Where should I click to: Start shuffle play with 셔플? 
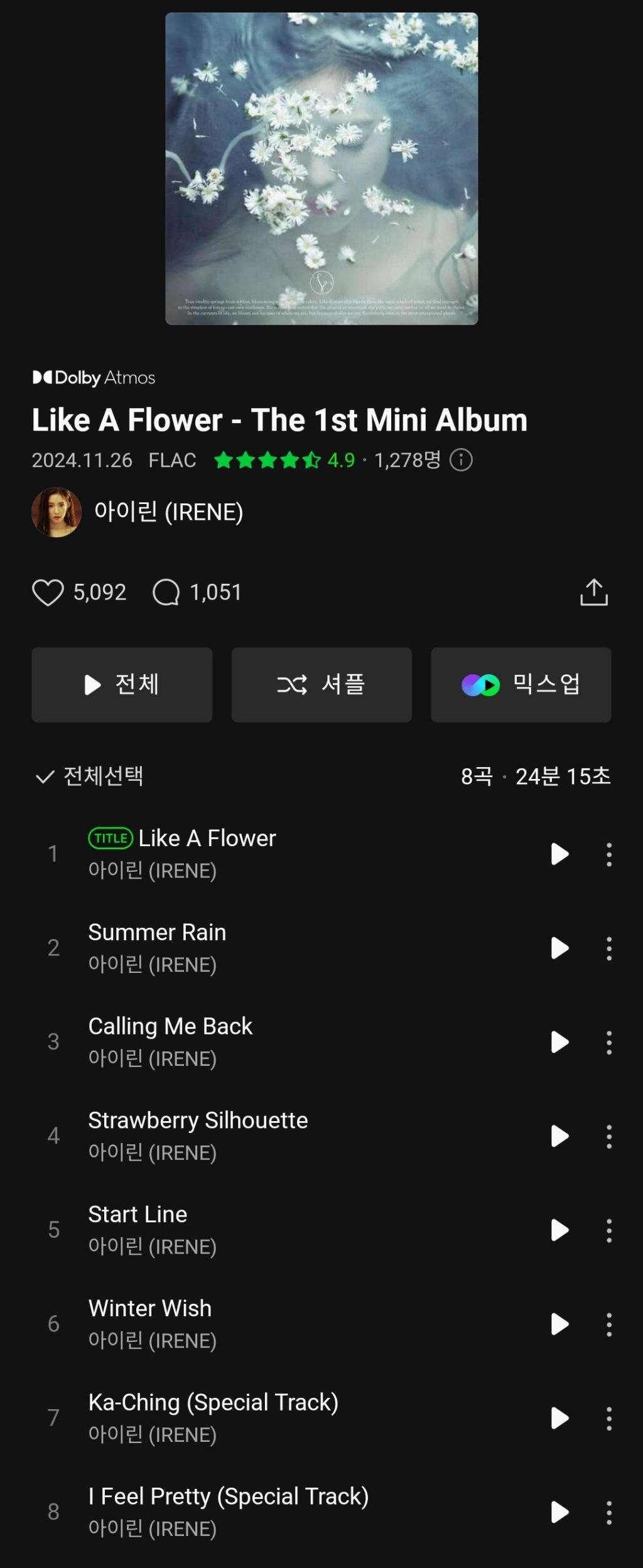coord(321,684)
